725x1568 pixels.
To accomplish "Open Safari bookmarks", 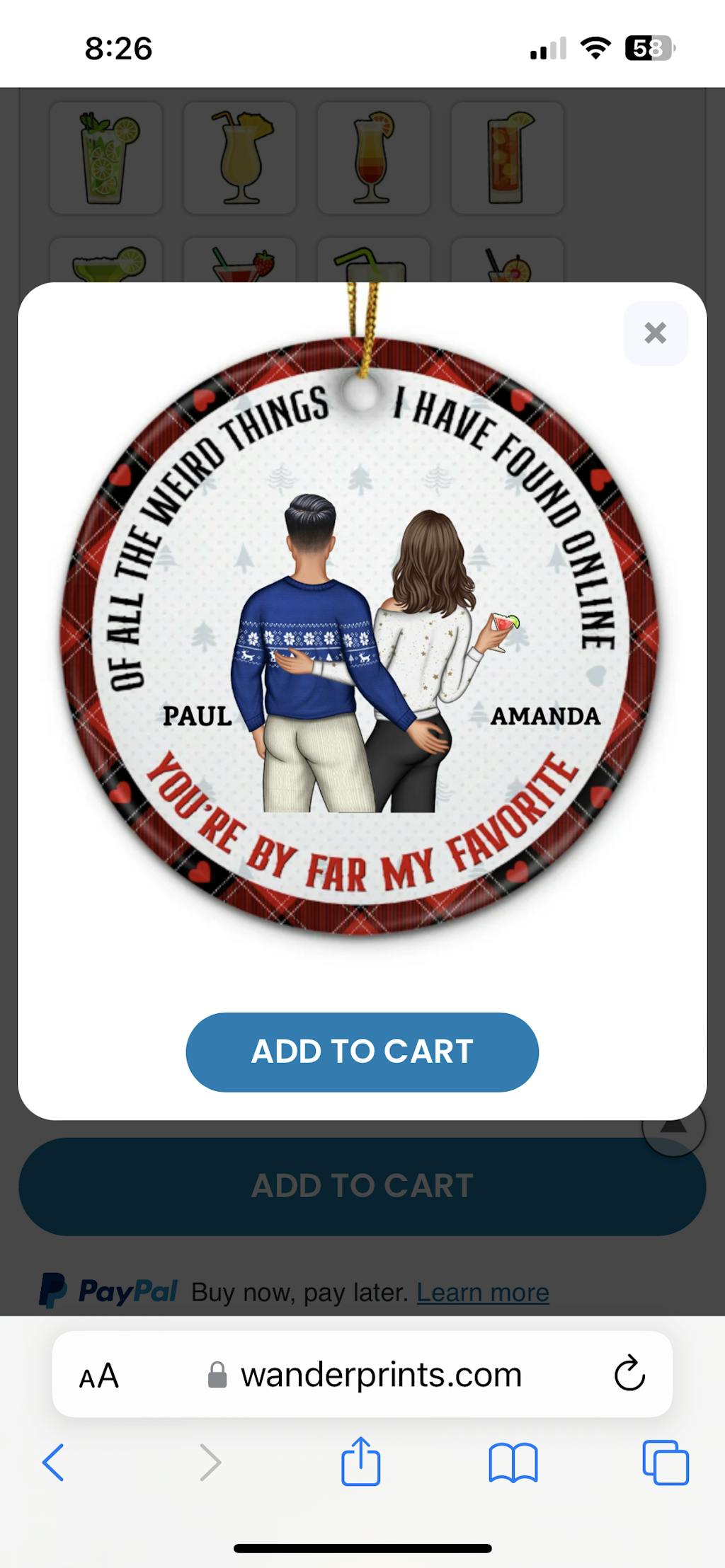I will [513, 1462].
